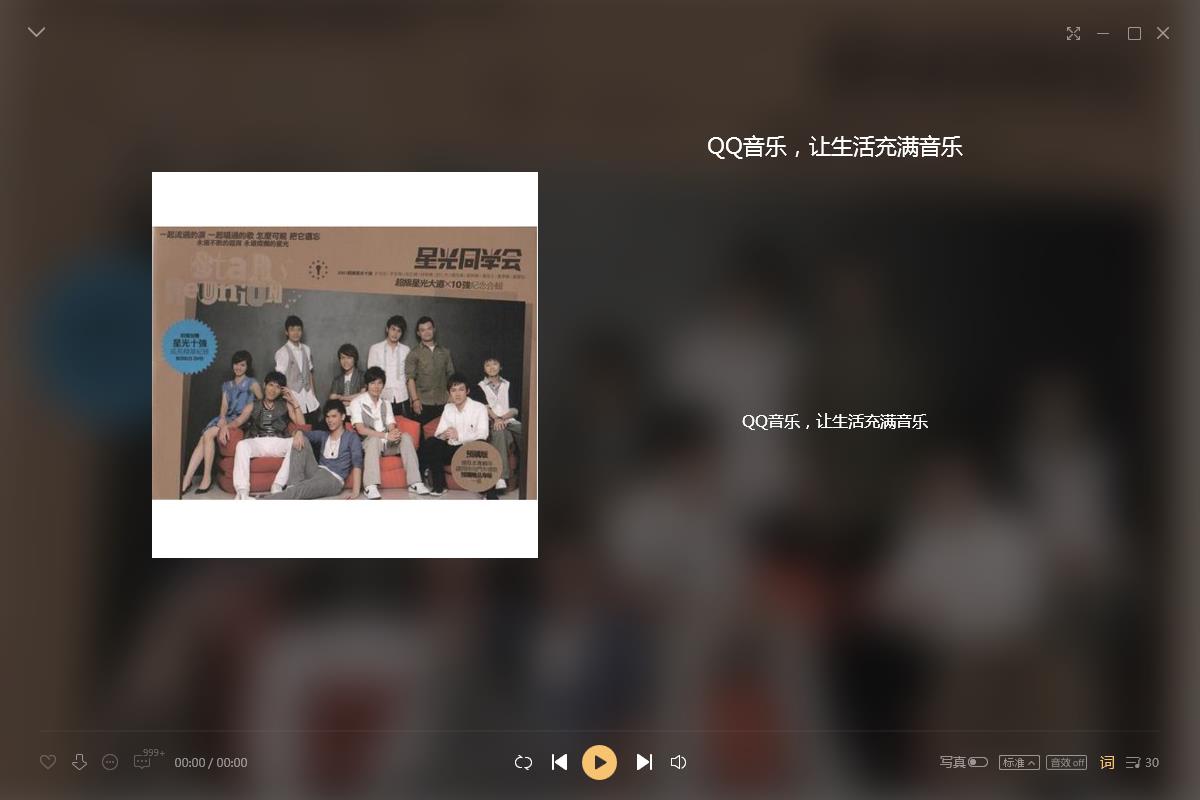The image size is (1200, 800).
Task: Open the 音效 off sound effects setting
Action: [x=1066, y=762]
